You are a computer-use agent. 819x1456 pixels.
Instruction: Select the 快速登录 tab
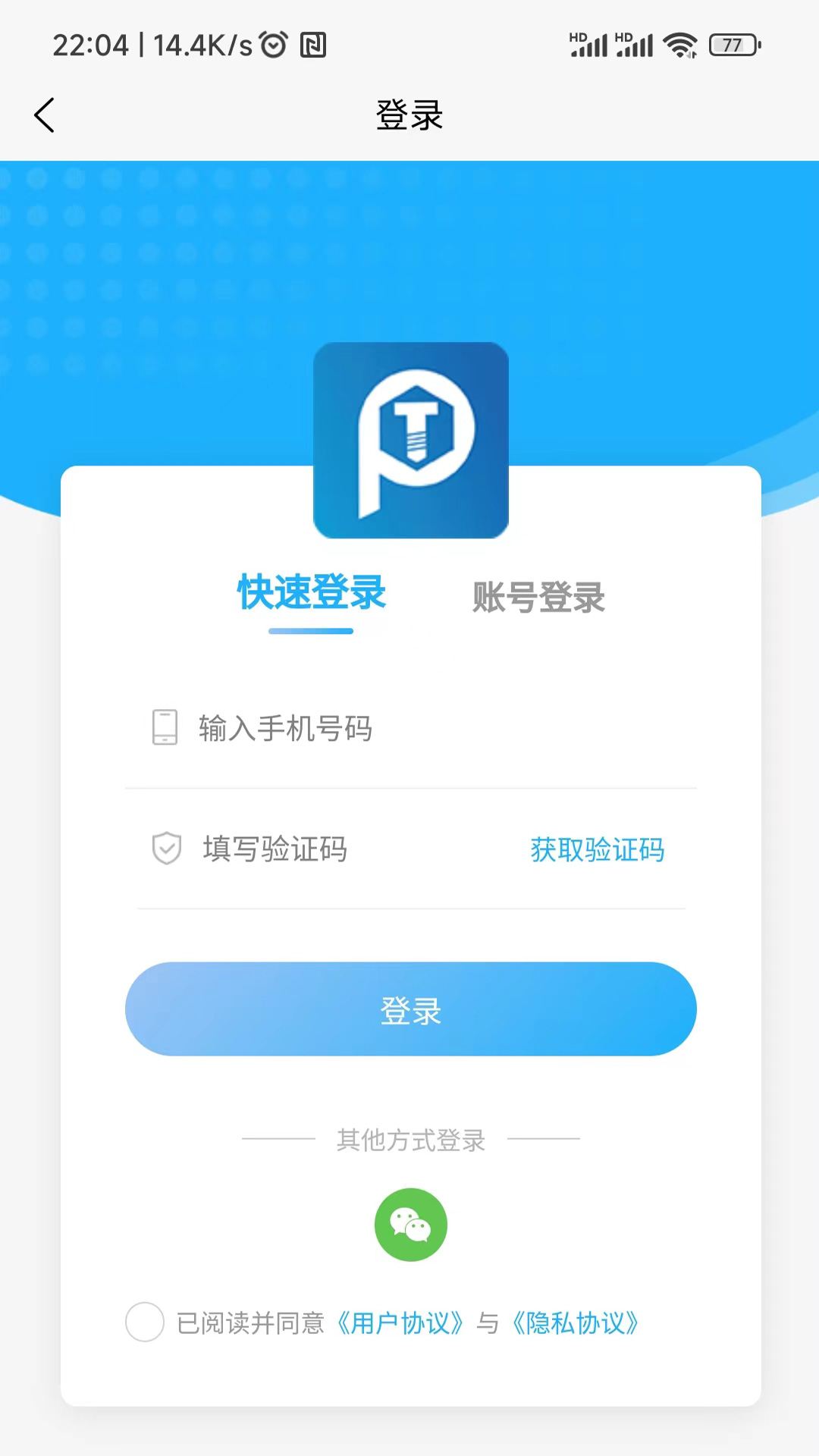point(312,592)
